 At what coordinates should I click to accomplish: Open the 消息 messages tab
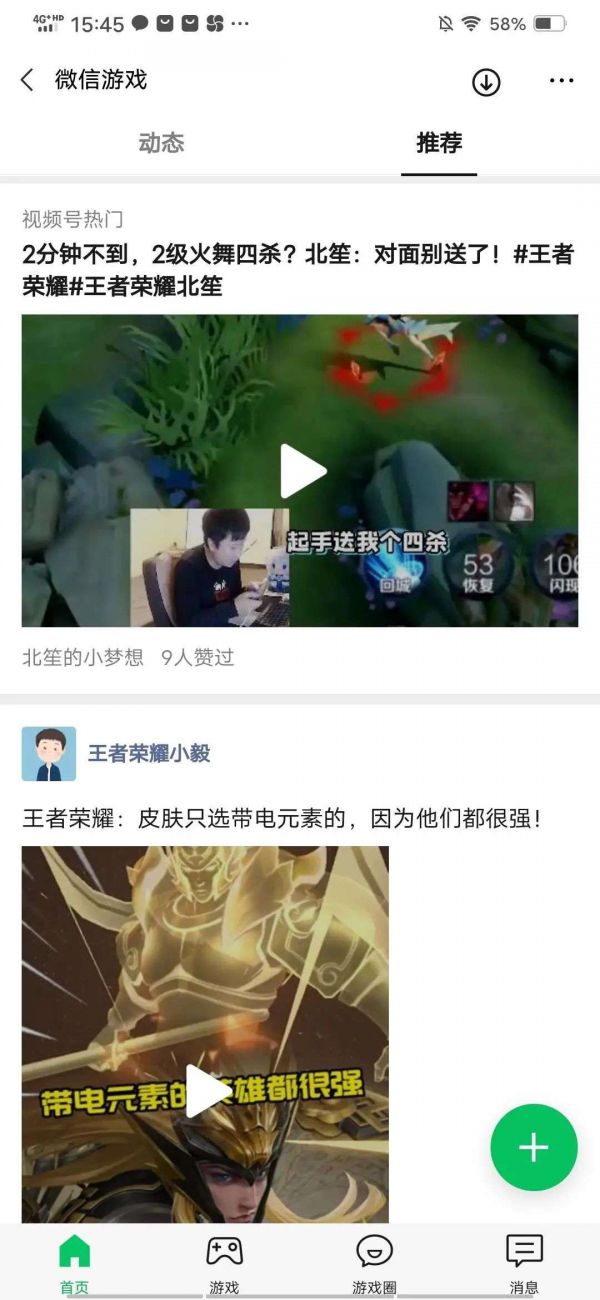pos(524,1263)
